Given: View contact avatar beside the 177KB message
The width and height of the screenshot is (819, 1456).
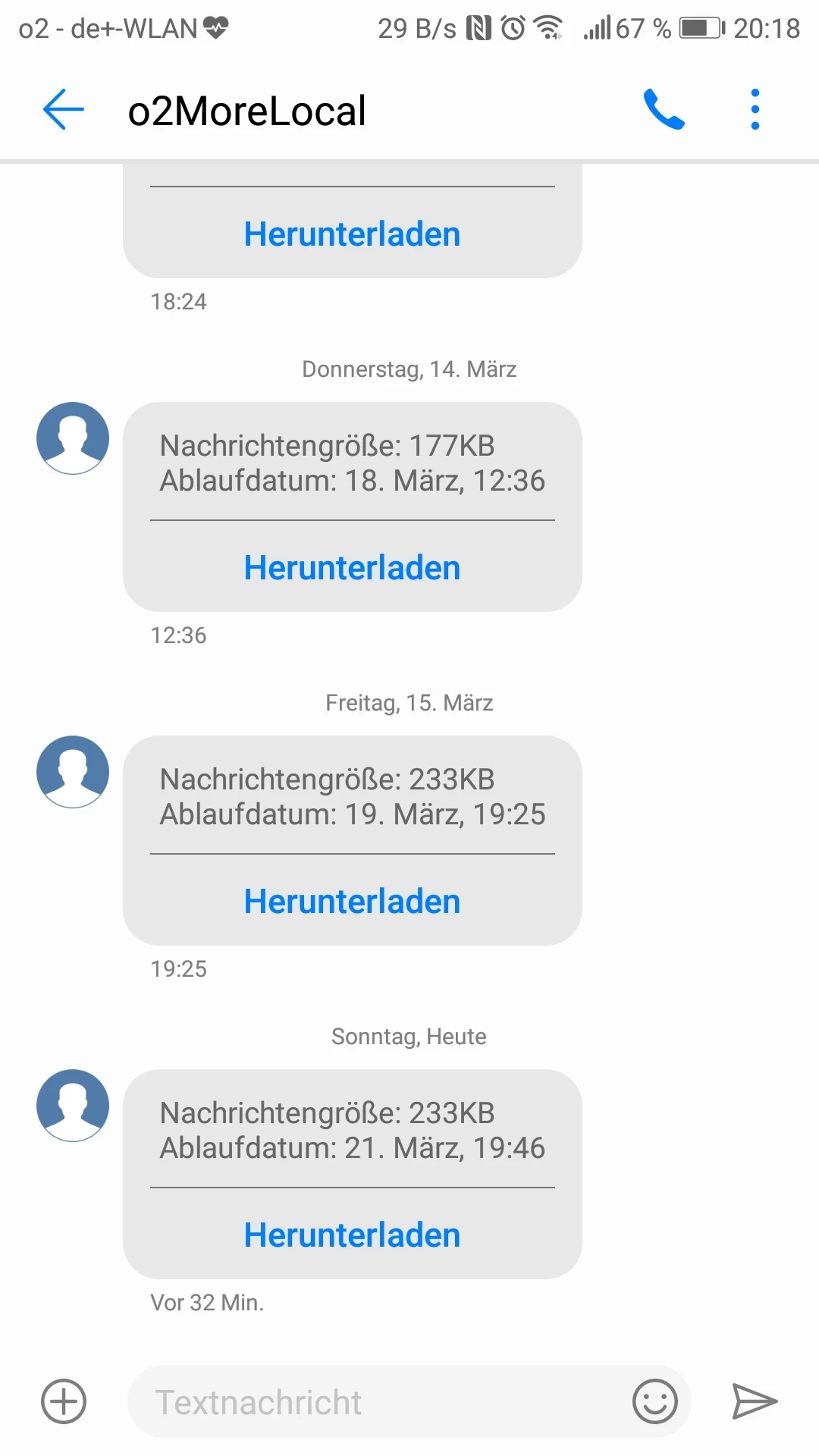Looking at the screenshot, I should tap(73, 438).
